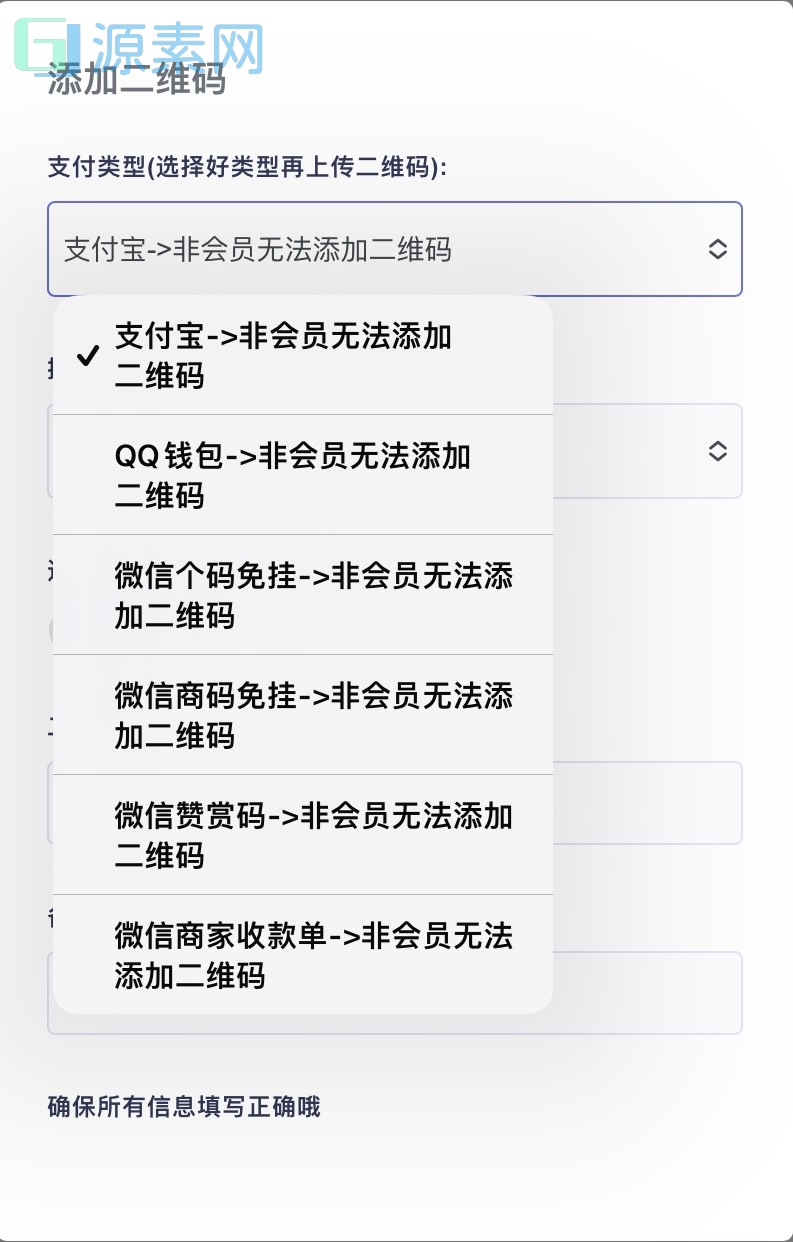Click the chevron icon on the second selector
Viewport: 793px width, 1242px height.
718,451
